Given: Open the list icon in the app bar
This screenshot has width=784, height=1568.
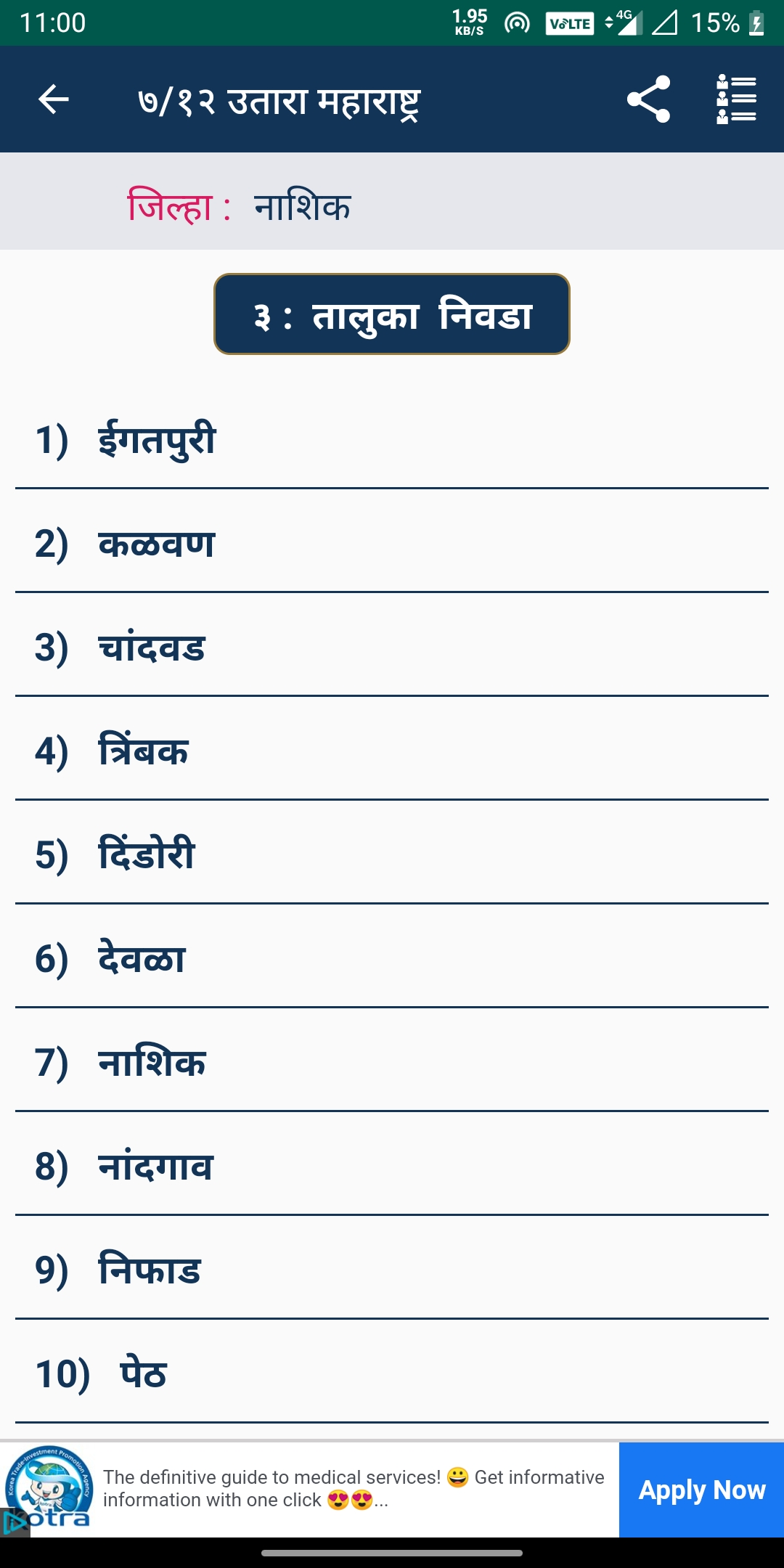Looking at the screenshot, I should pos(736,99).
